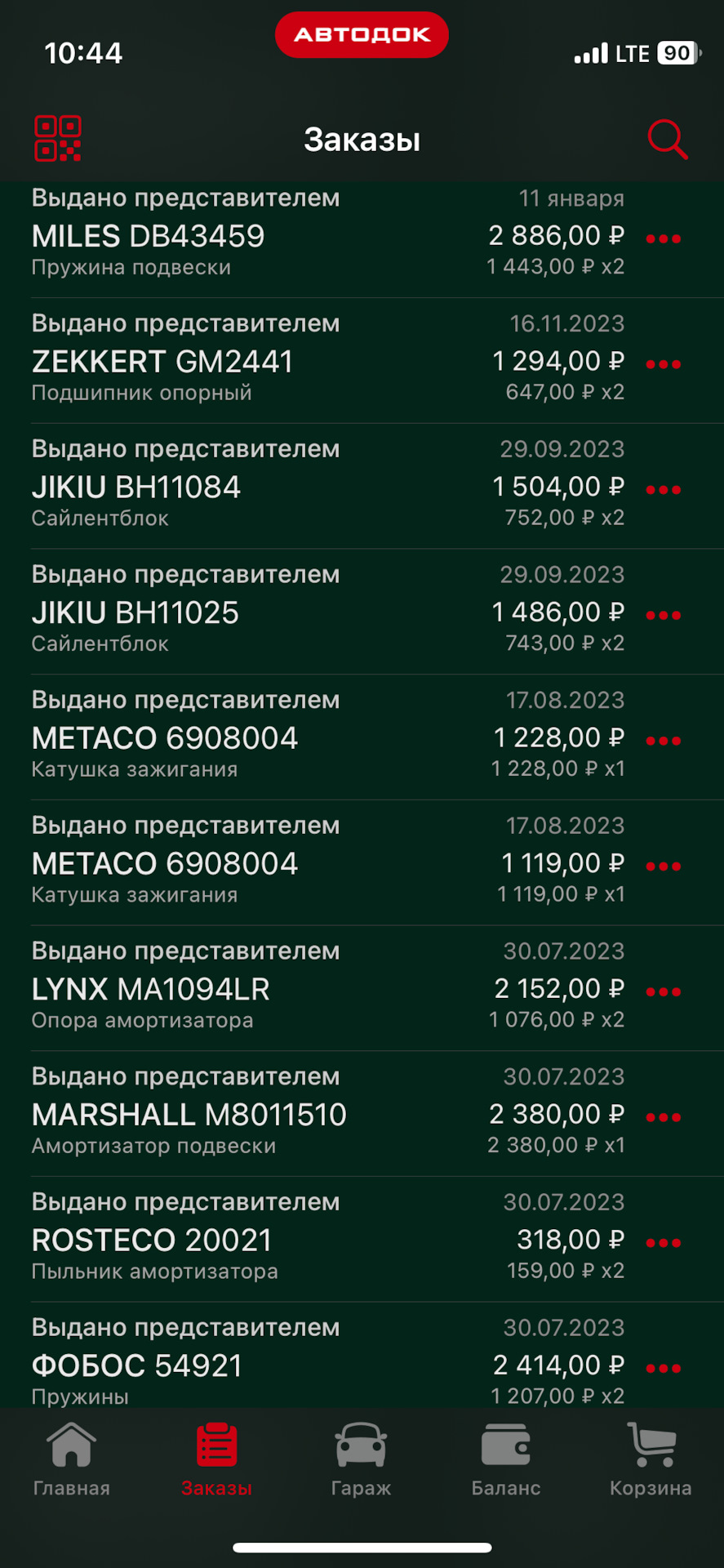Open the QR code scanner
The image size is (724, 1568).
pos(57,139)
